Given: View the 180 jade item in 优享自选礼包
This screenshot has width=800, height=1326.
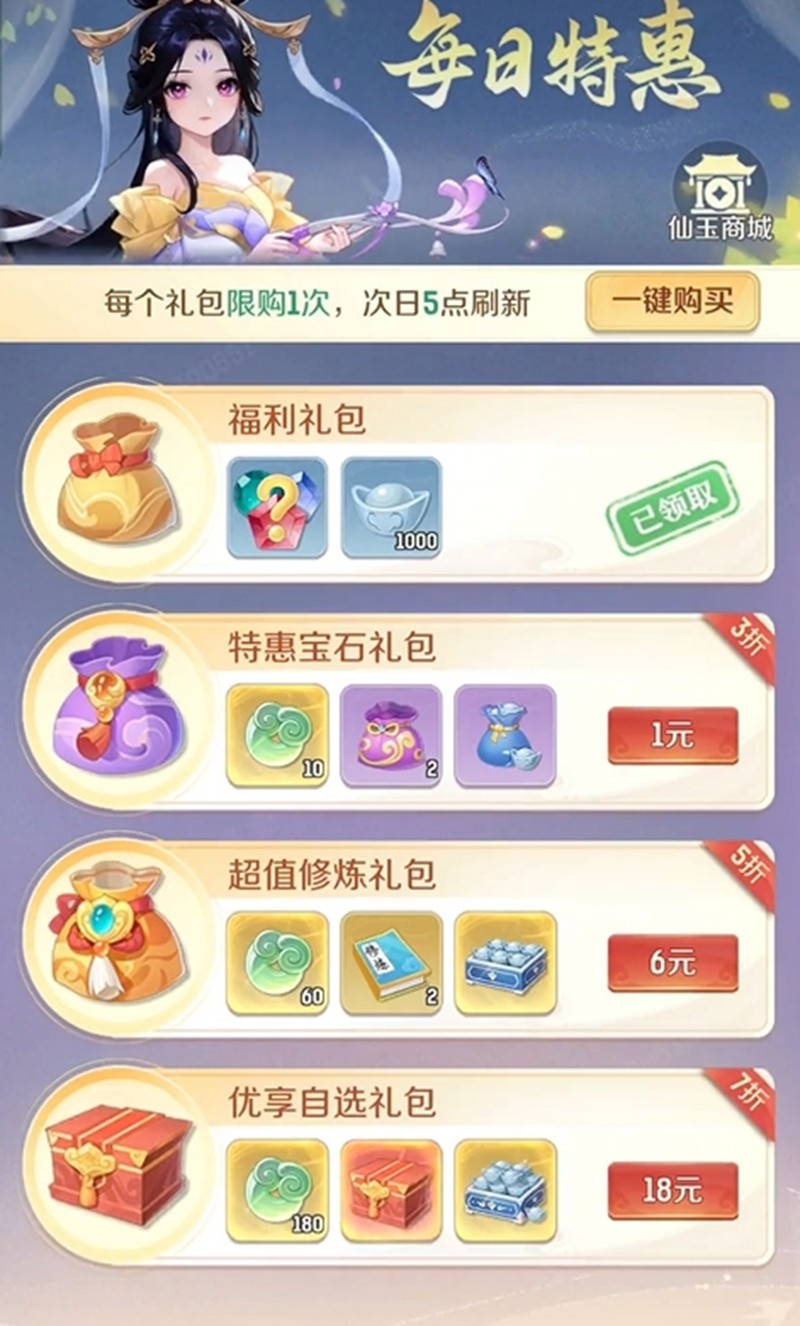Looking at the screenshot, I should click(277, 1190).
